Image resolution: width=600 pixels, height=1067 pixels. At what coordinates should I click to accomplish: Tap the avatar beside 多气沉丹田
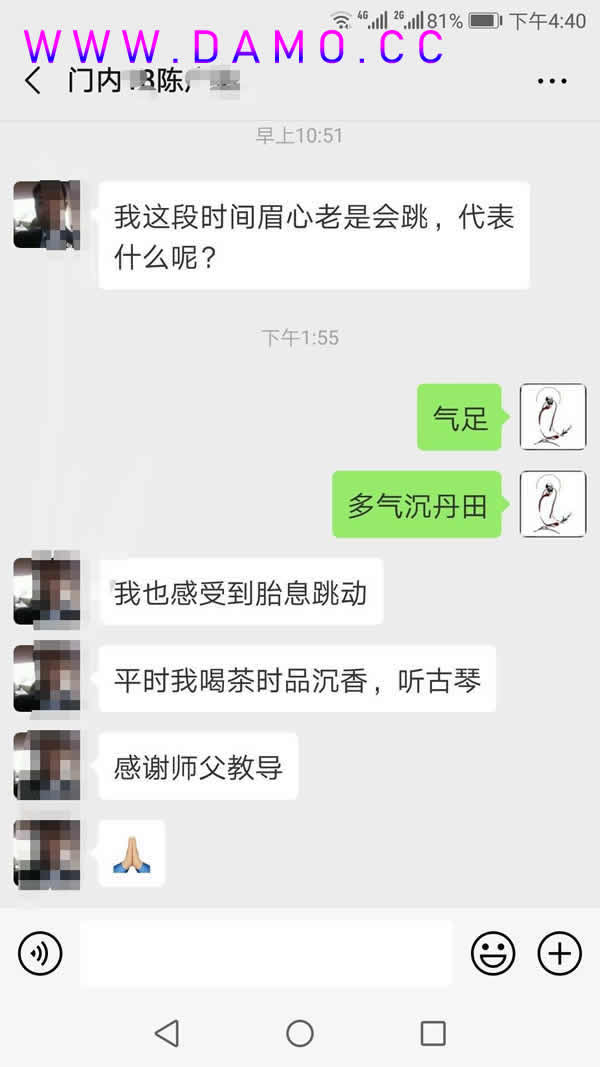(553, 504)
